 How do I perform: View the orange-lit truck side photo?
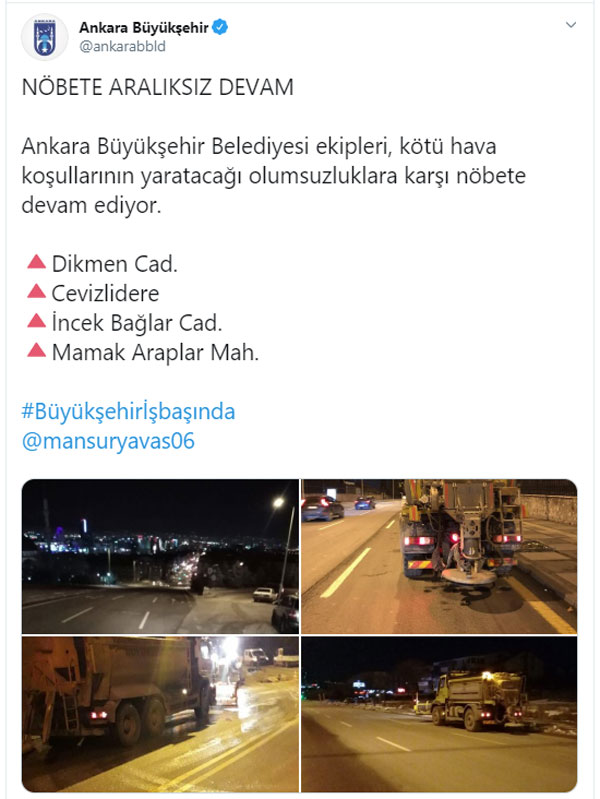160,714
